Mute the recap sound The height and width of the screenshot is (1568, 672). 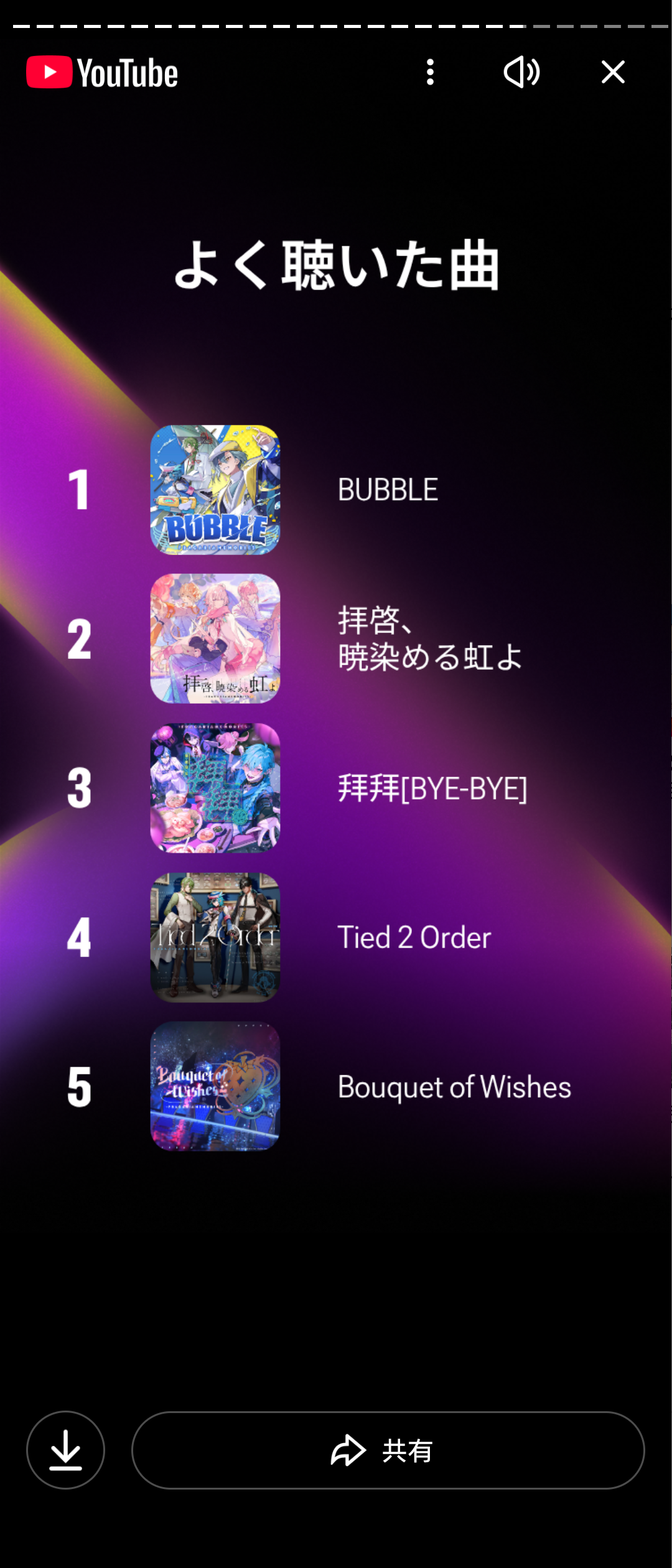[521, 72]
